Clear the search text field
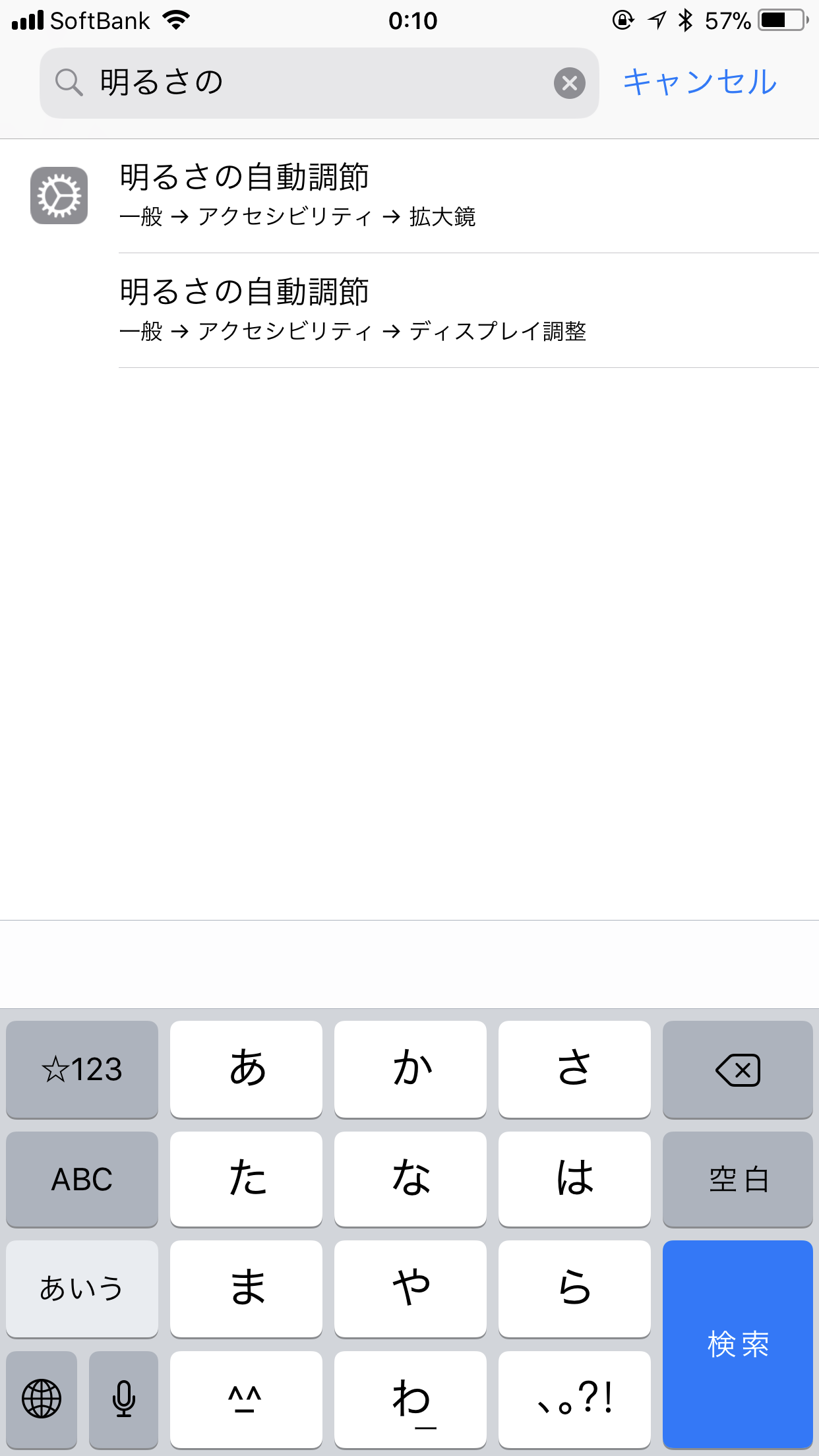Screen dimensions: 819x1456 point(570,83)
